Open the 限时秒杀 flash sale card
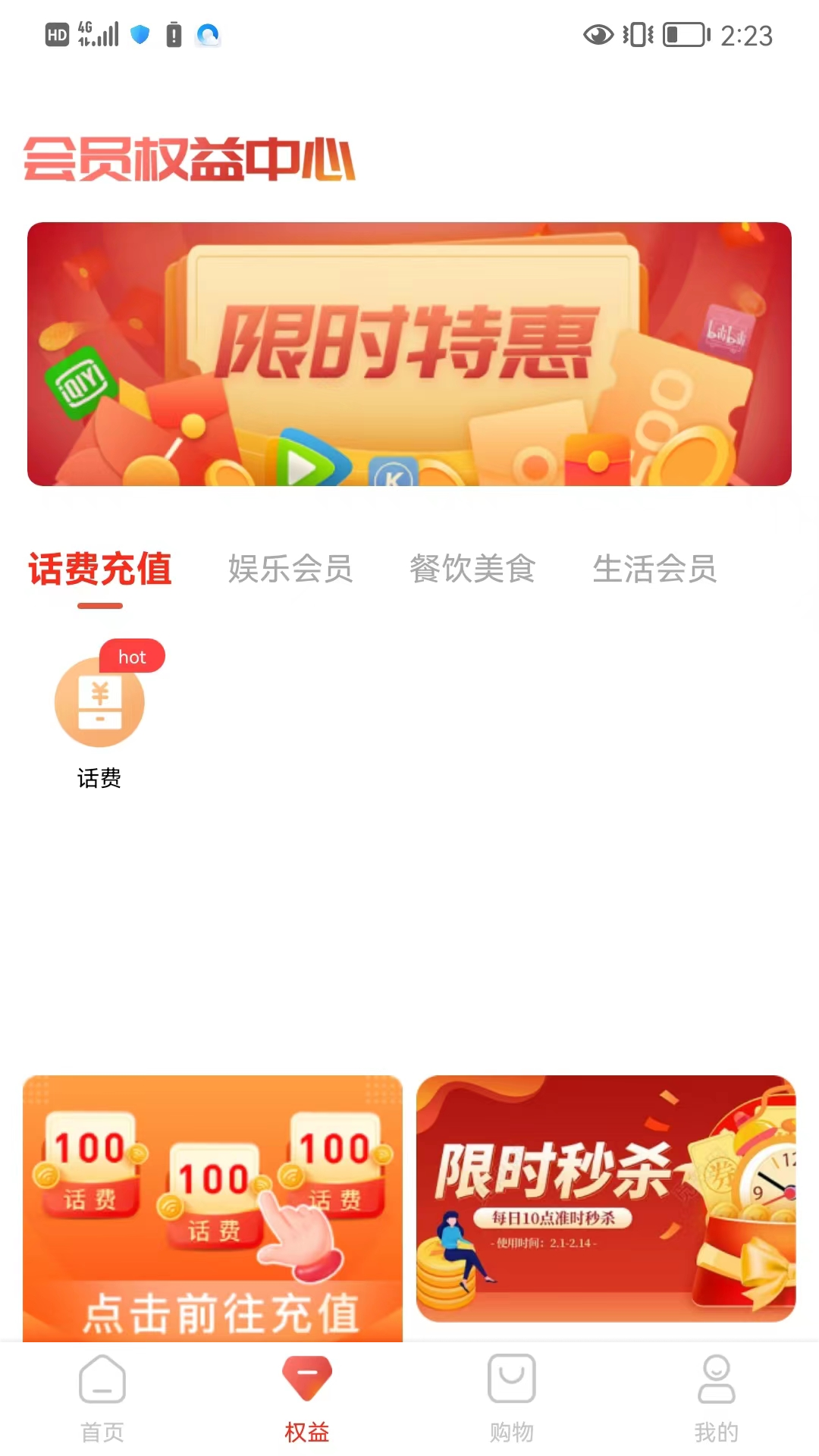Viewport: 819px width, 1456px height. point(605,1198)
